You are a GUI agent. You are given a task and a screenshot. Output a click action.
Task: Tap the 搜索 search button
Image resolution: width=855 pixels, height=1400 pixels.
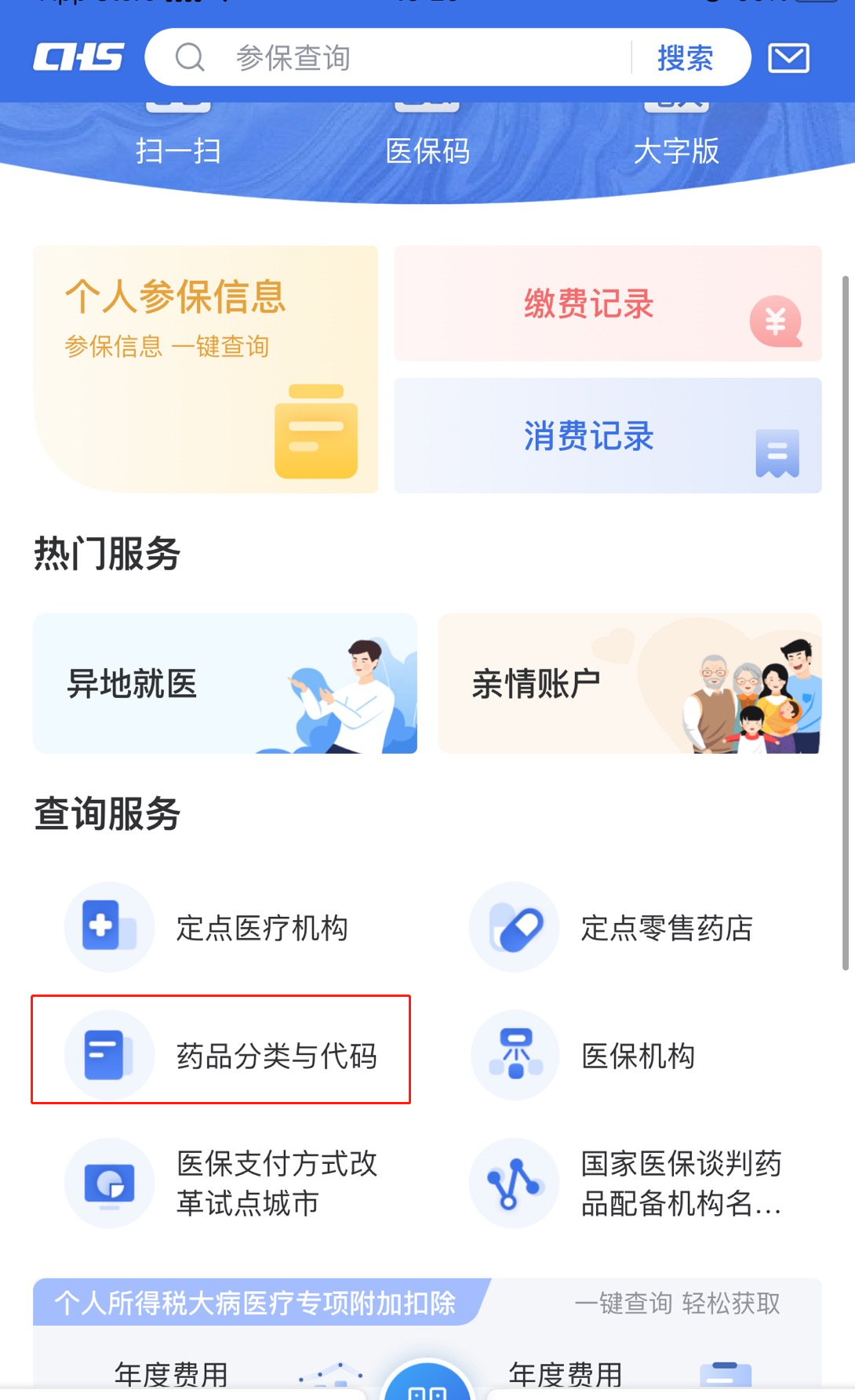pos(684,56)
